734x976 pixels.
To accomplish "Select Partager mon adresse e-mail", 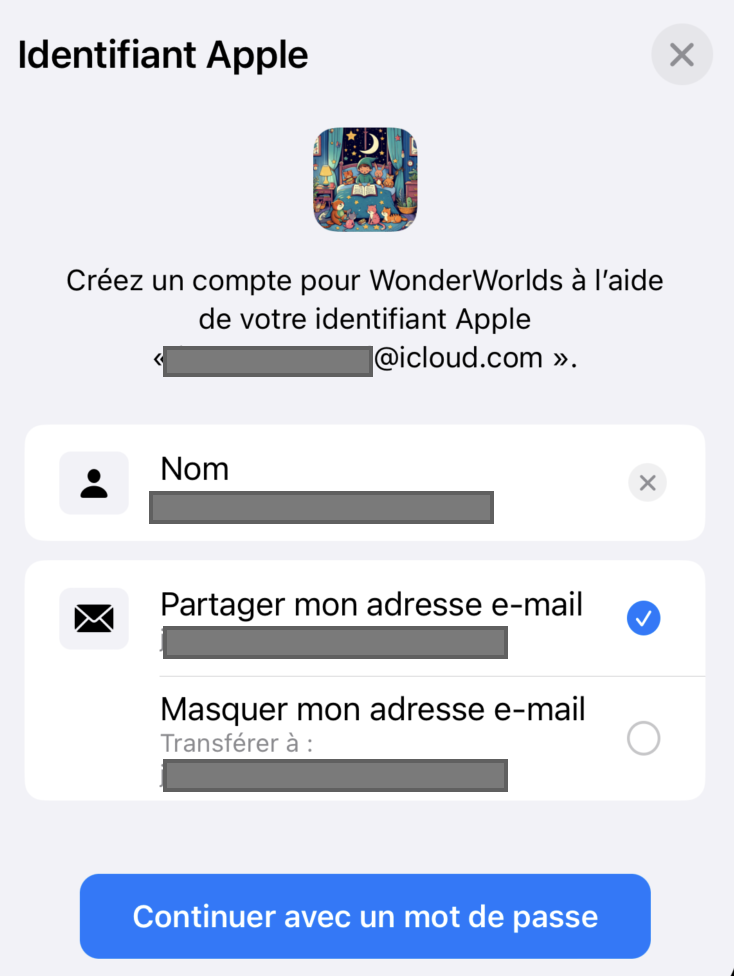I will (x=643, y=619).
